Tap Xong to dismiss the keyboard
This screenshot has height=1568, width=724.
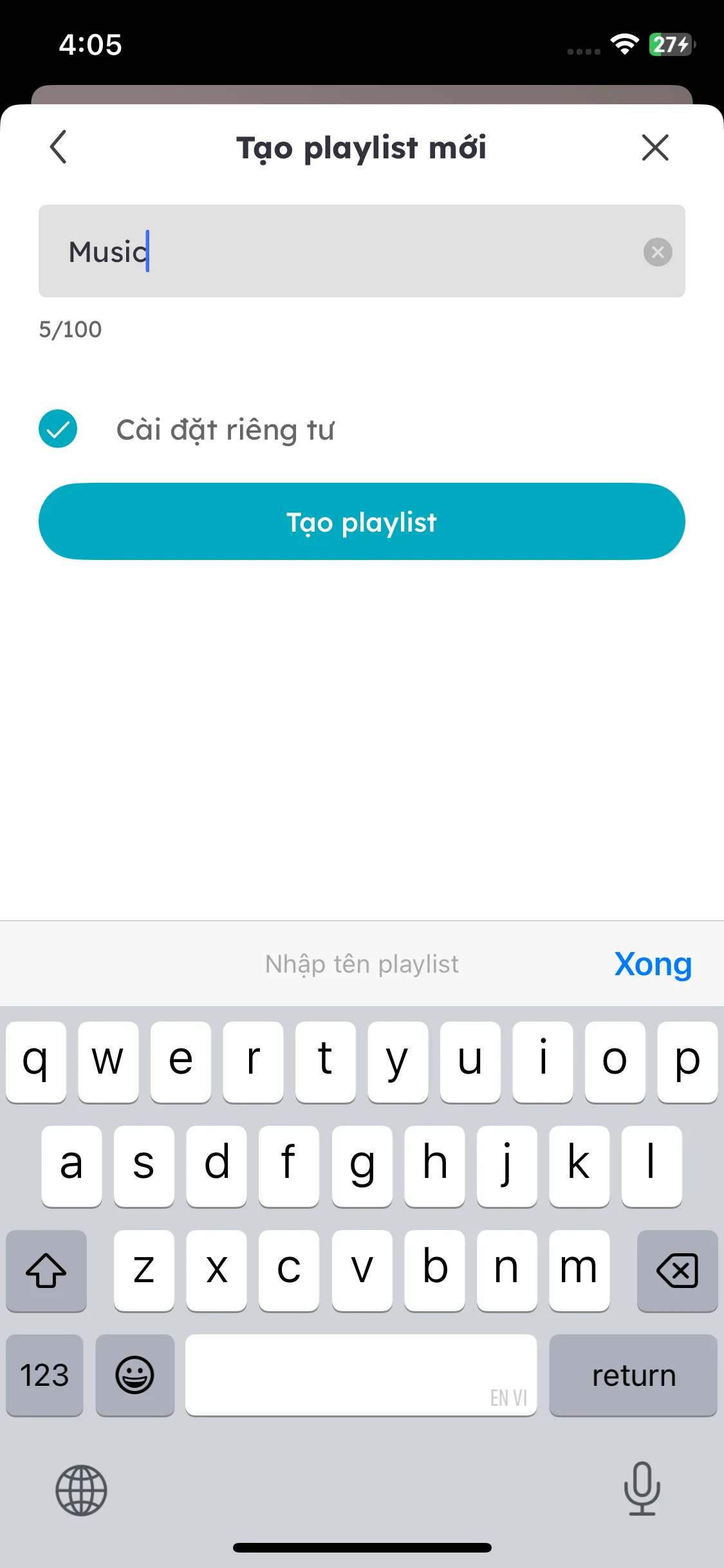pyautogui.click(x=653, y=964)
